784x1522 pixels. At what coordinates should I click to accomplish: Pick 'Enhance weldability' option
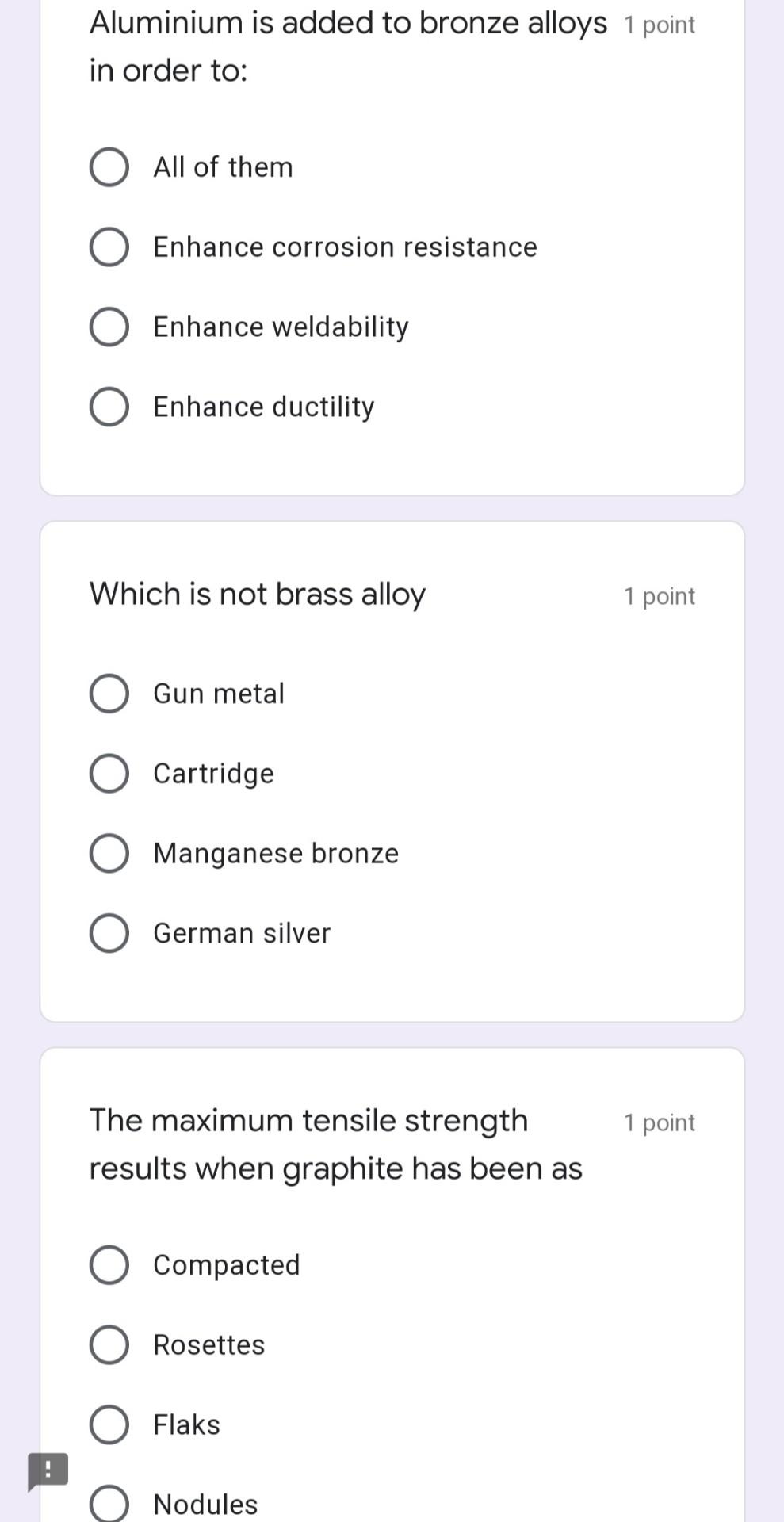(x=109, y=327)
